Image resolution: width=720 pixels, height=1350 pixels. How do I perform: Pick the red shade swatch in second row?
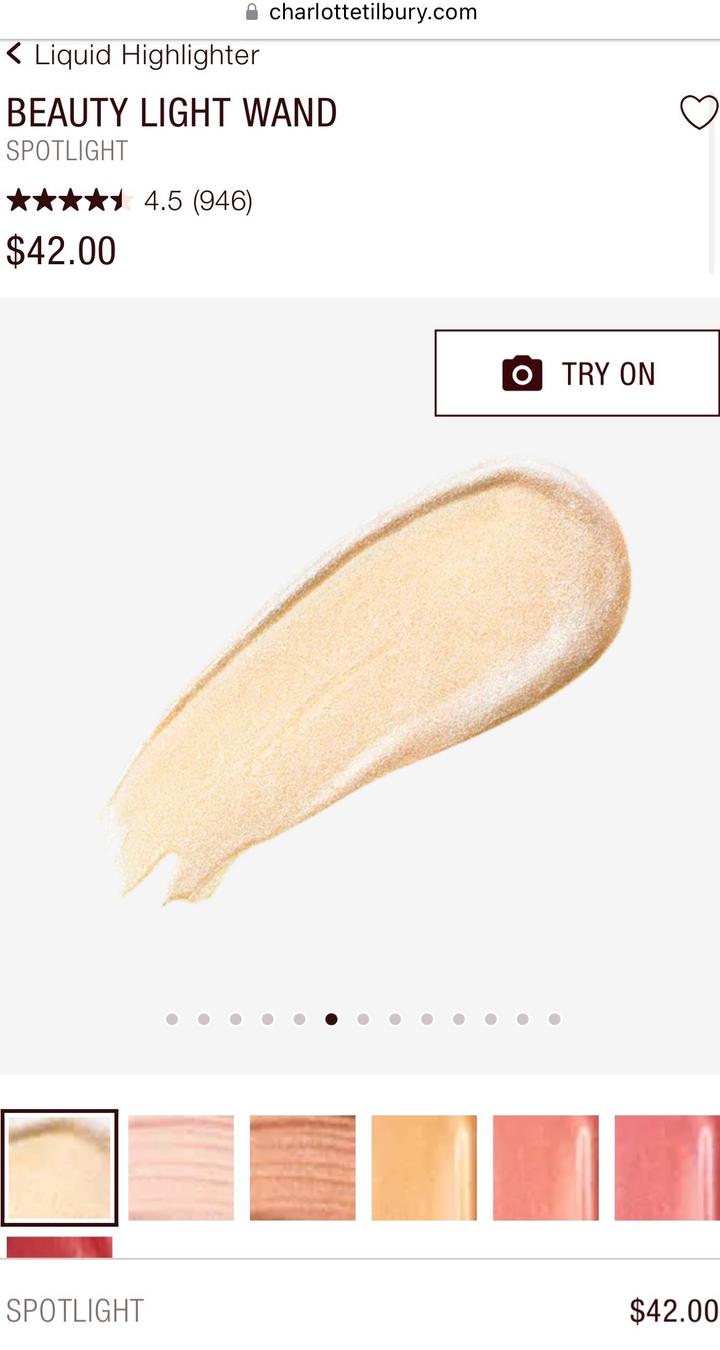[60, 1247]
